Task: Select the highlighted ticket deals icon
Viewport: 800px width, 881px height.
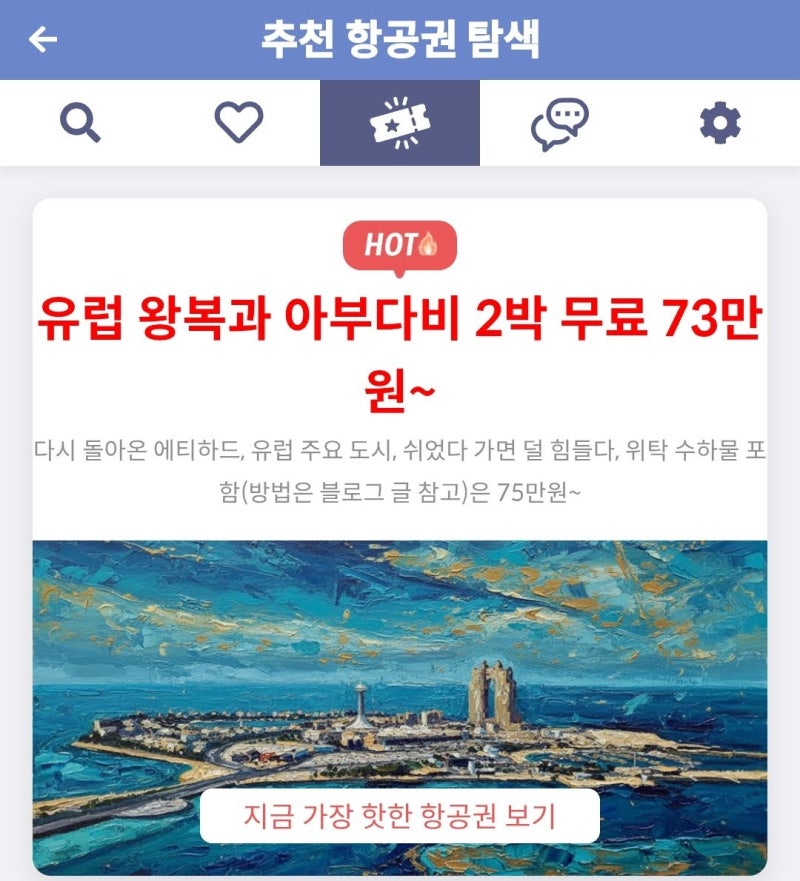Action: [400, 122]
